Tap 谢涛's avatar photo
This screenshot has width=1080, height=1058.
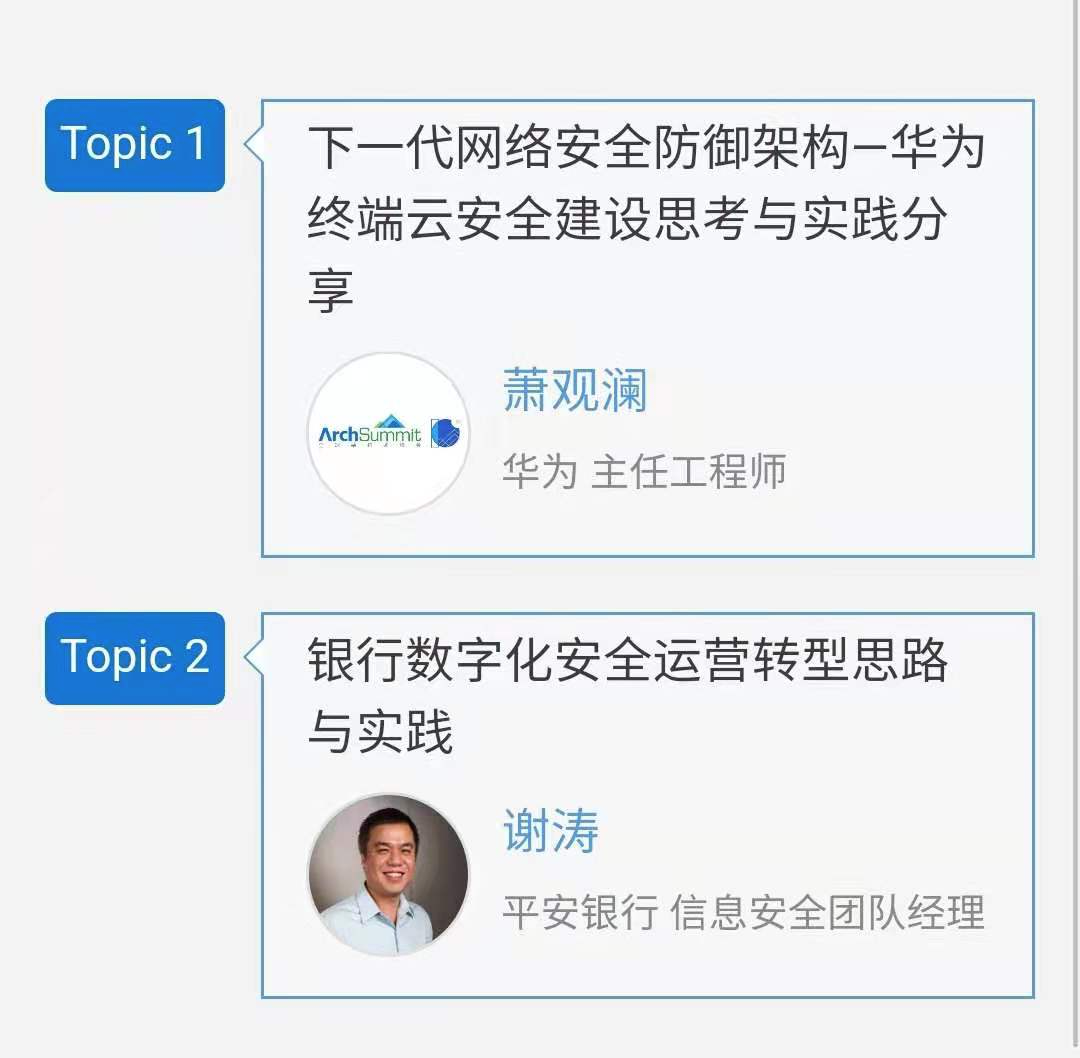(x=388, y=875)
